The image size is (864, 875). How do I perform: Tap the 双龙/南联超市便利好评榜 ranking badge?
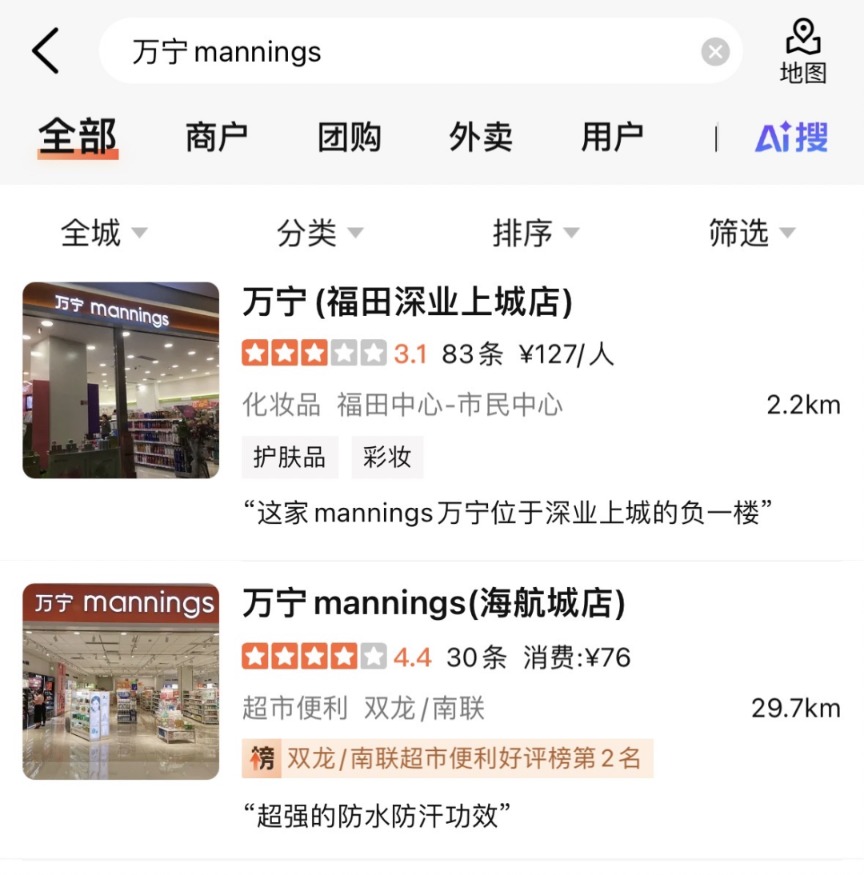tap(448, 759)
